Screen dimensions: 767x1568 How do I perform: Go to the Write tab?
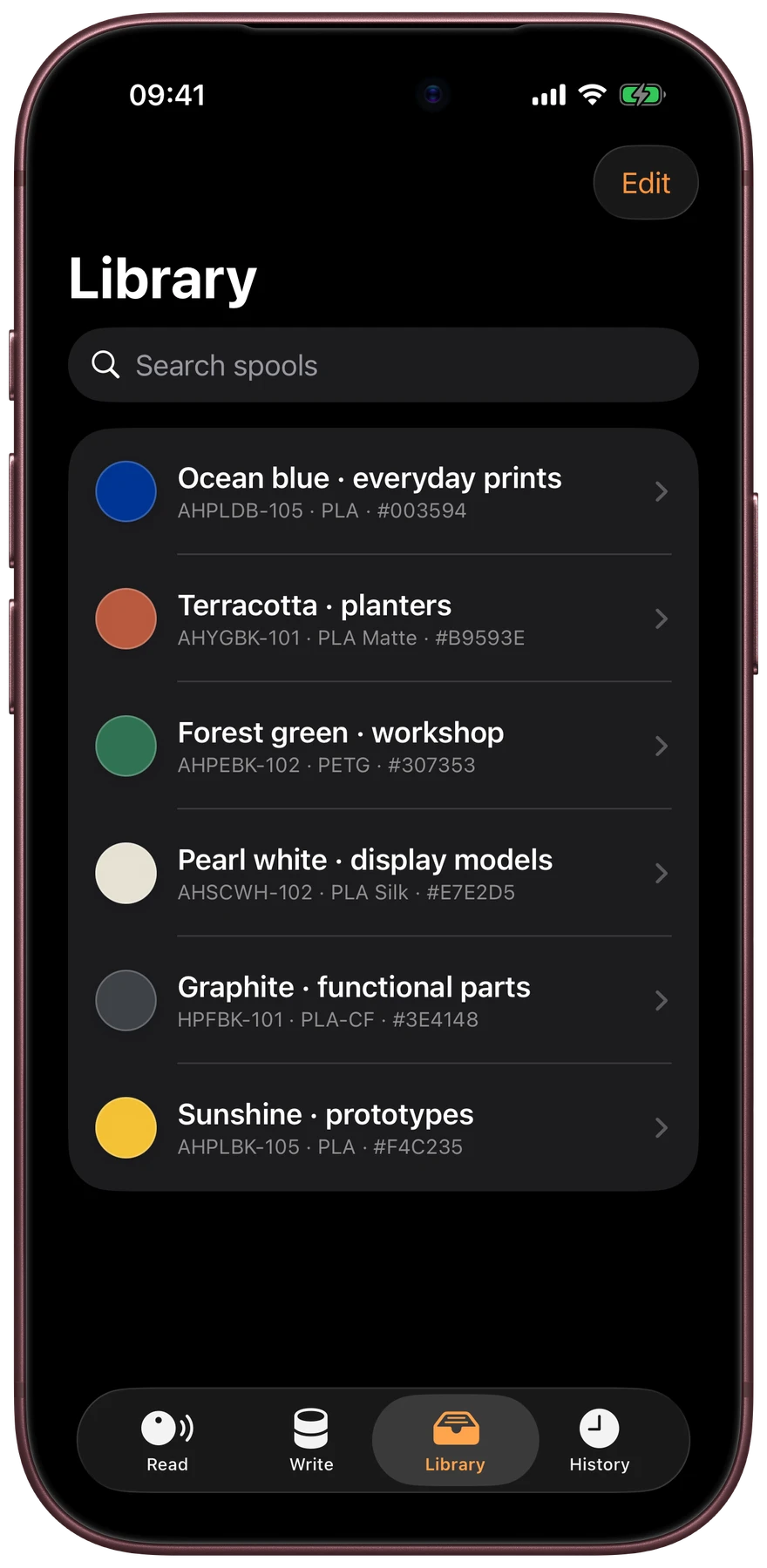(311, 1440)
